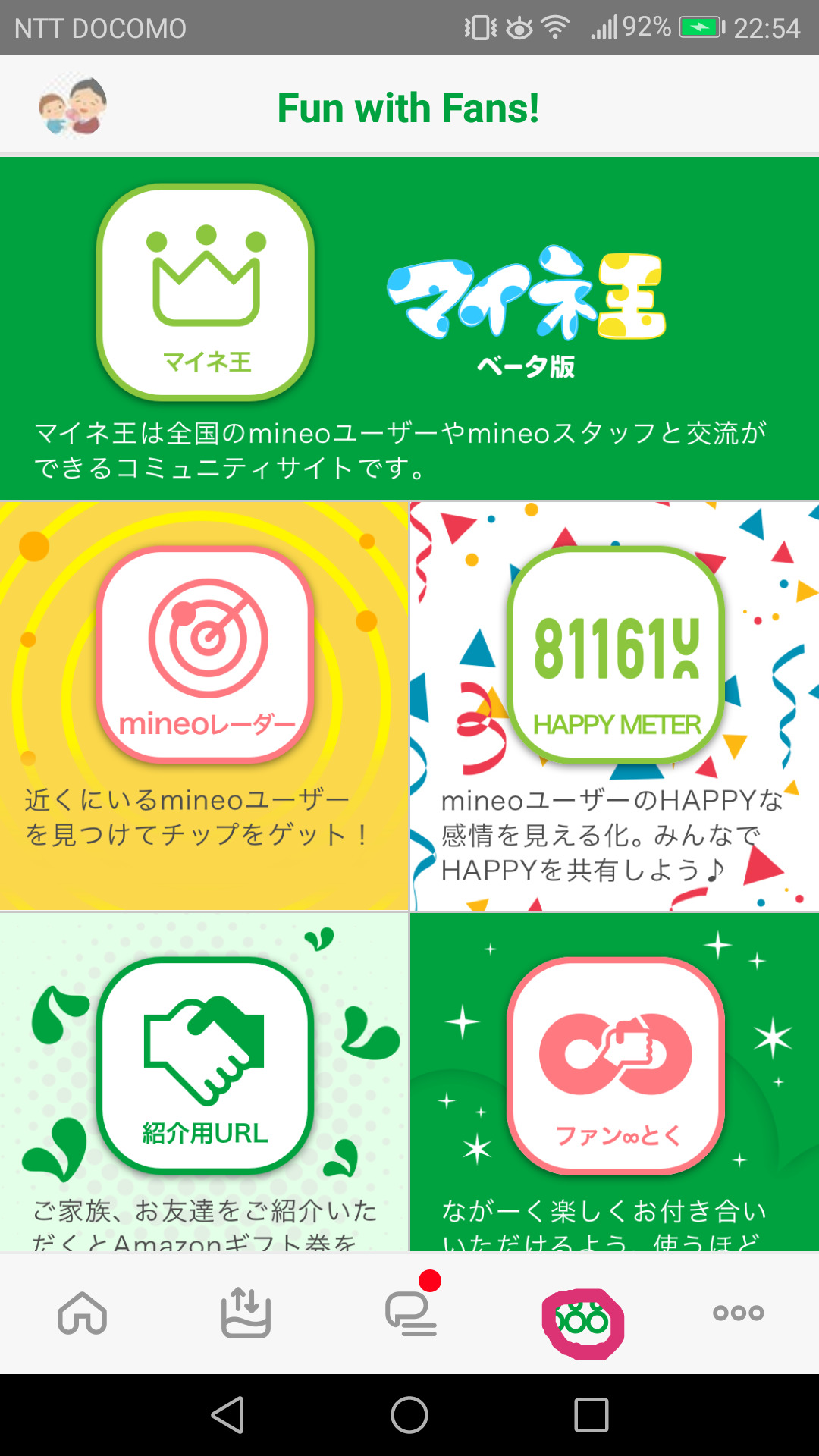This screenshot has height=1456, width=819.
Task: Open the mineoレーダー tile
Action: coord(204,706)
